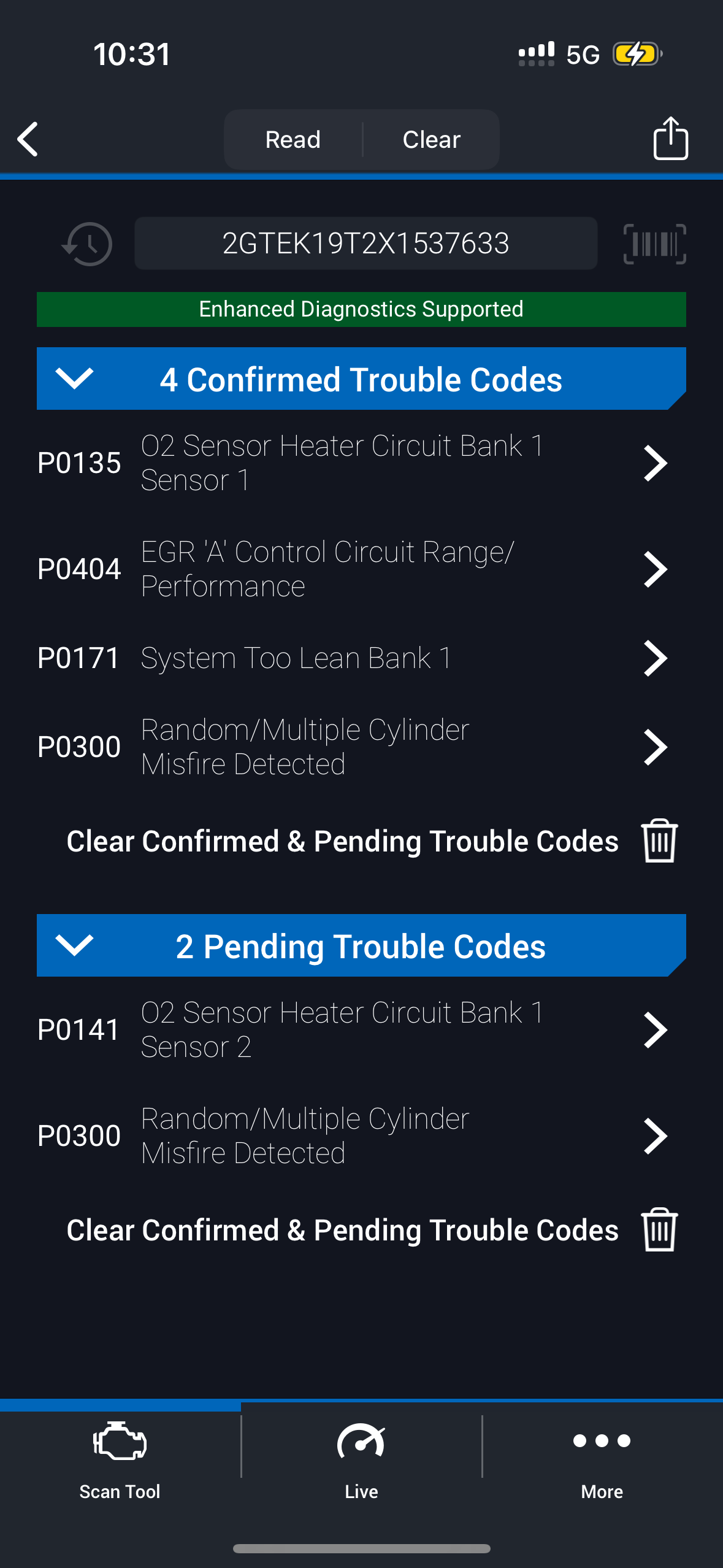Viewport: 723px width, 1568px height.
Task: Collapse the 4 Confirmed Trouble Codes section
Action: 75,379
